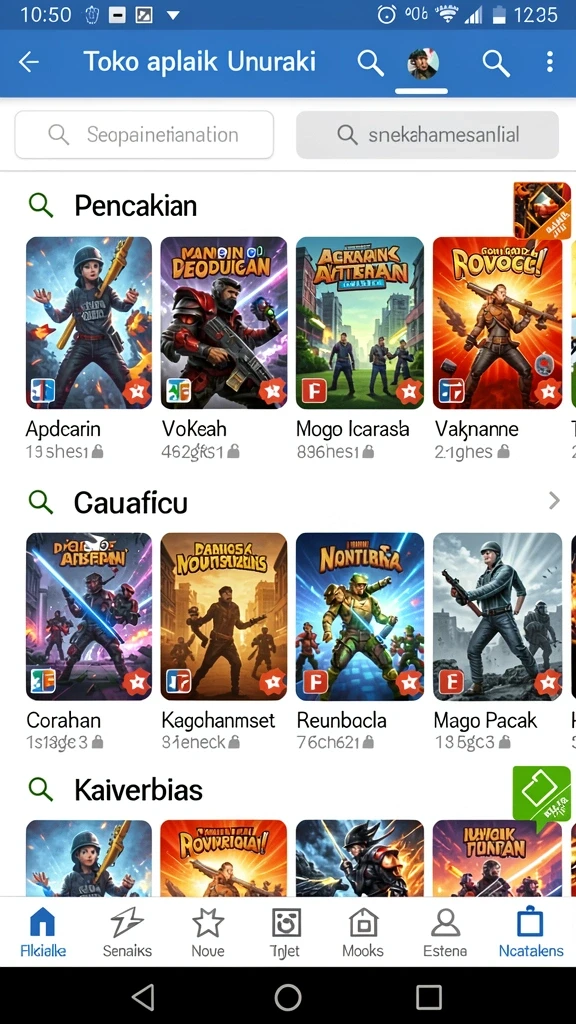Expand the Cauaficu section with its chevron
Screen dimensions: 576x1024
554,501
